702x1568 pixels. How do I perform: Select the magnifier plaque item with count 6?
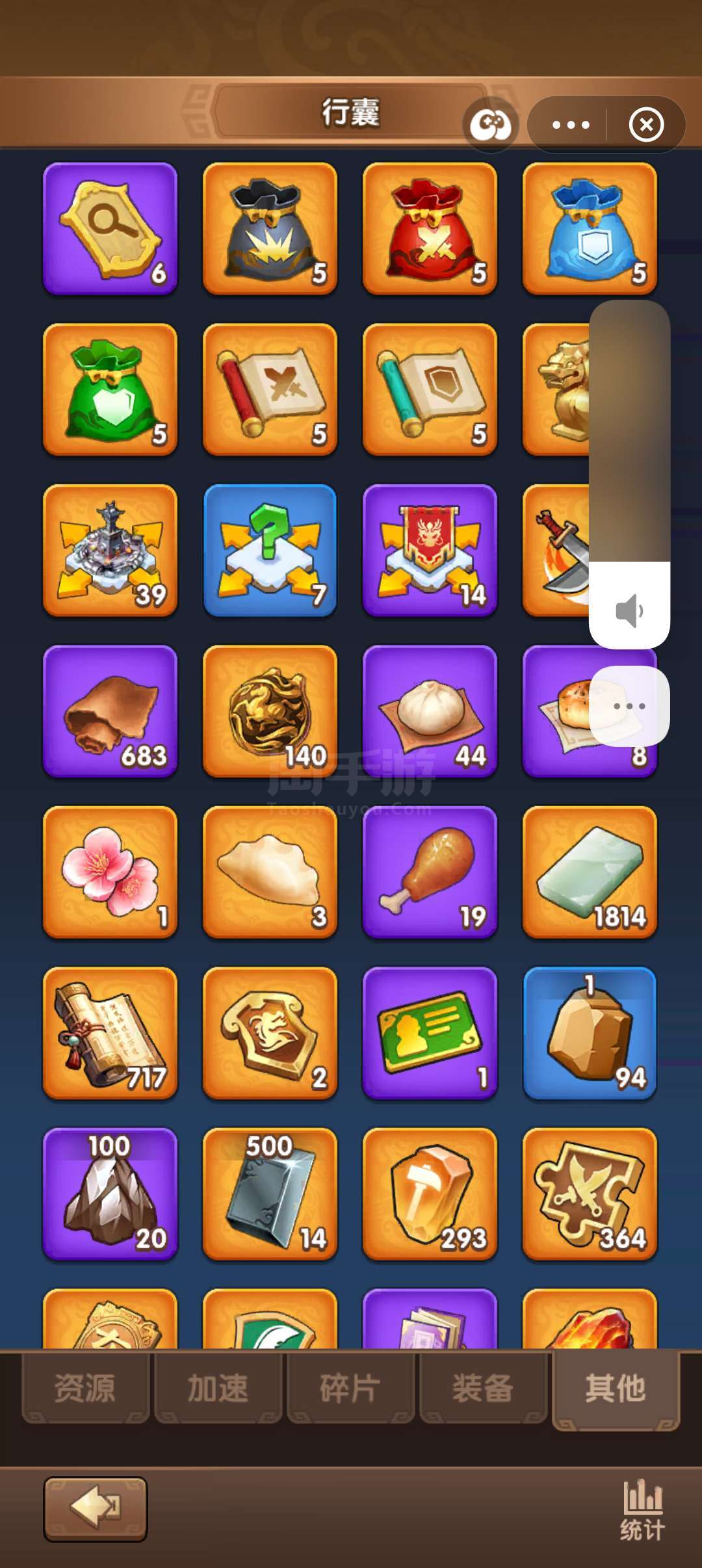(x=110, y=229)
